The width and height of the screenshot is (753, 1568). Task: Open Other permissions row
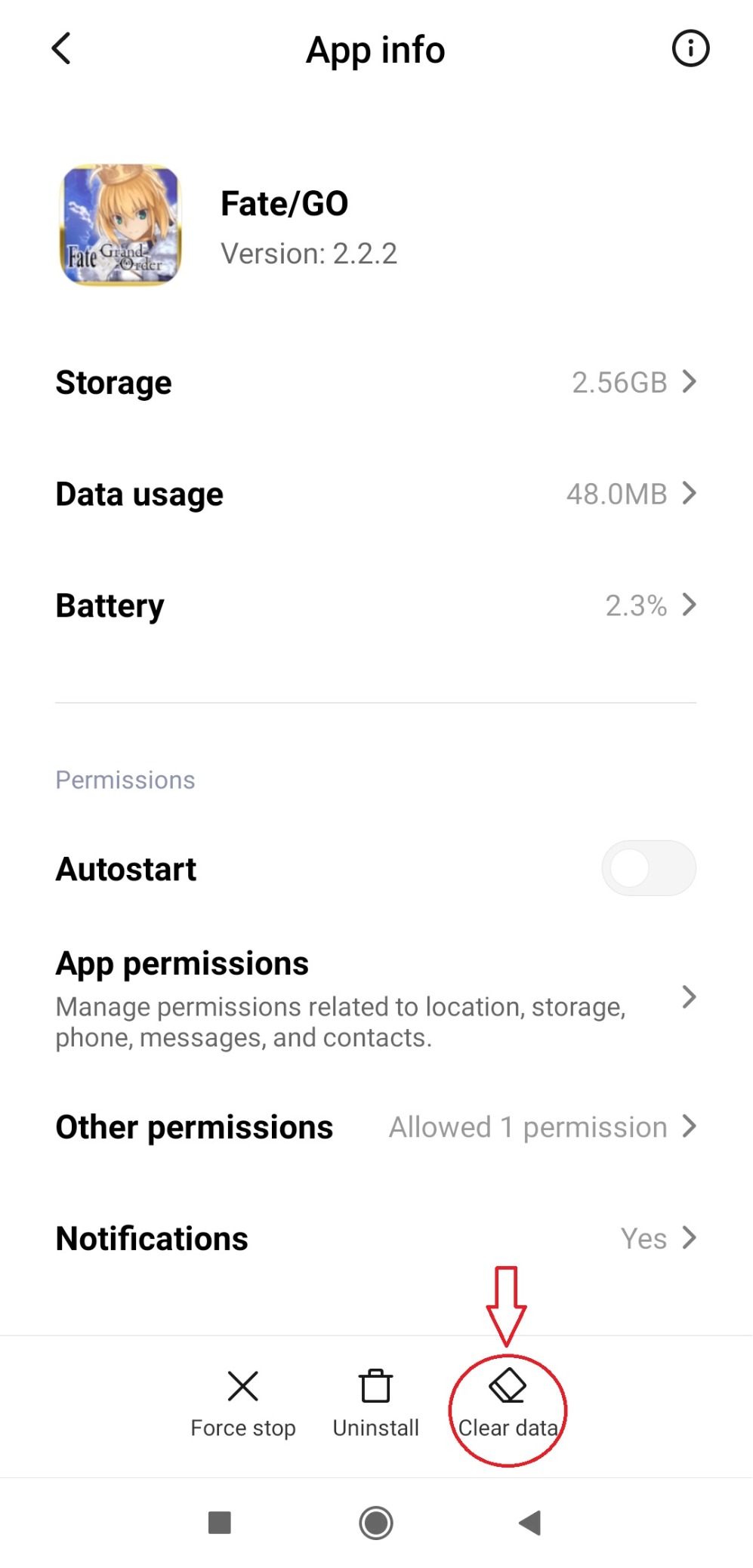tap(375, 1126)
